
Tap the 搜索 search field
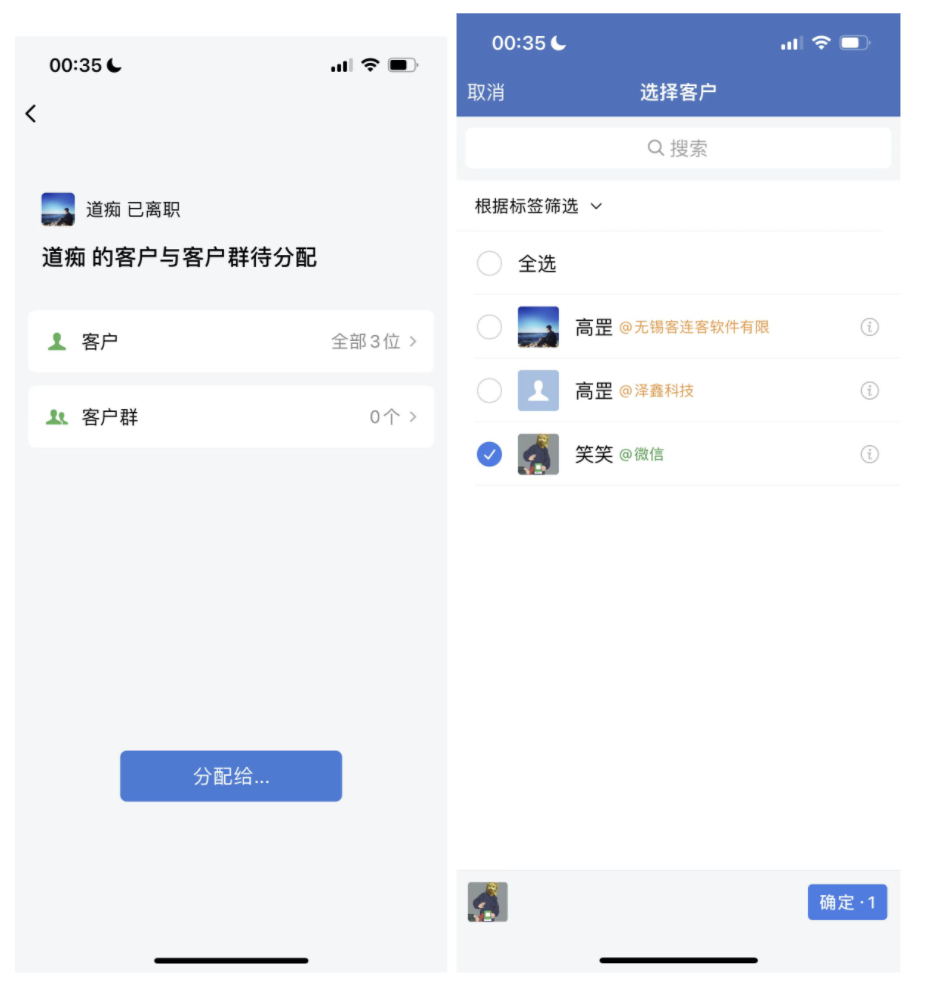(x=678, y=148)
